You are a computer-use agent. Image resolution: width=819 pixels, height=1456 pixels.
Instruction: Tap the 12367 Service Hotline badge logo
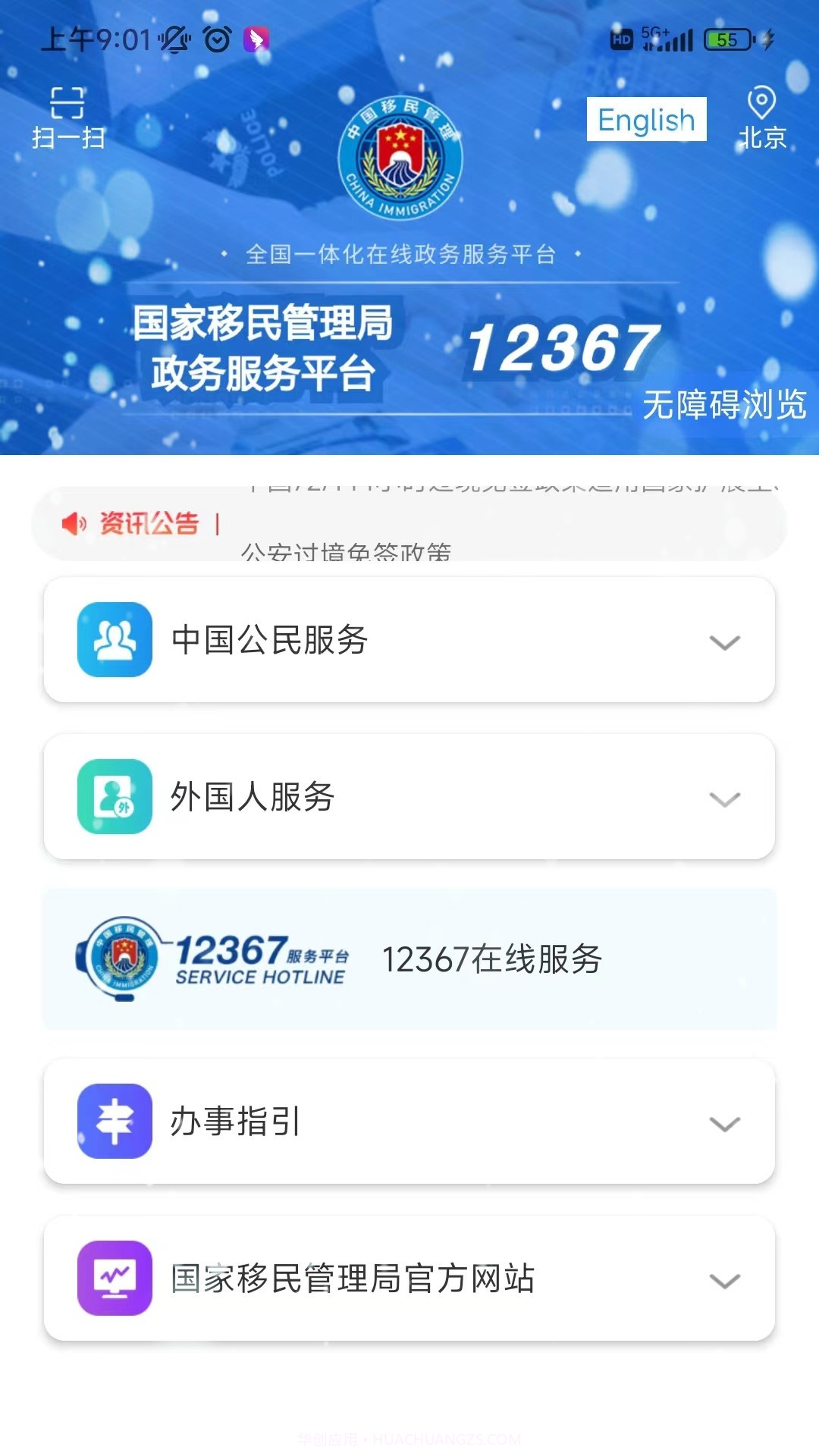coord(212,958)
